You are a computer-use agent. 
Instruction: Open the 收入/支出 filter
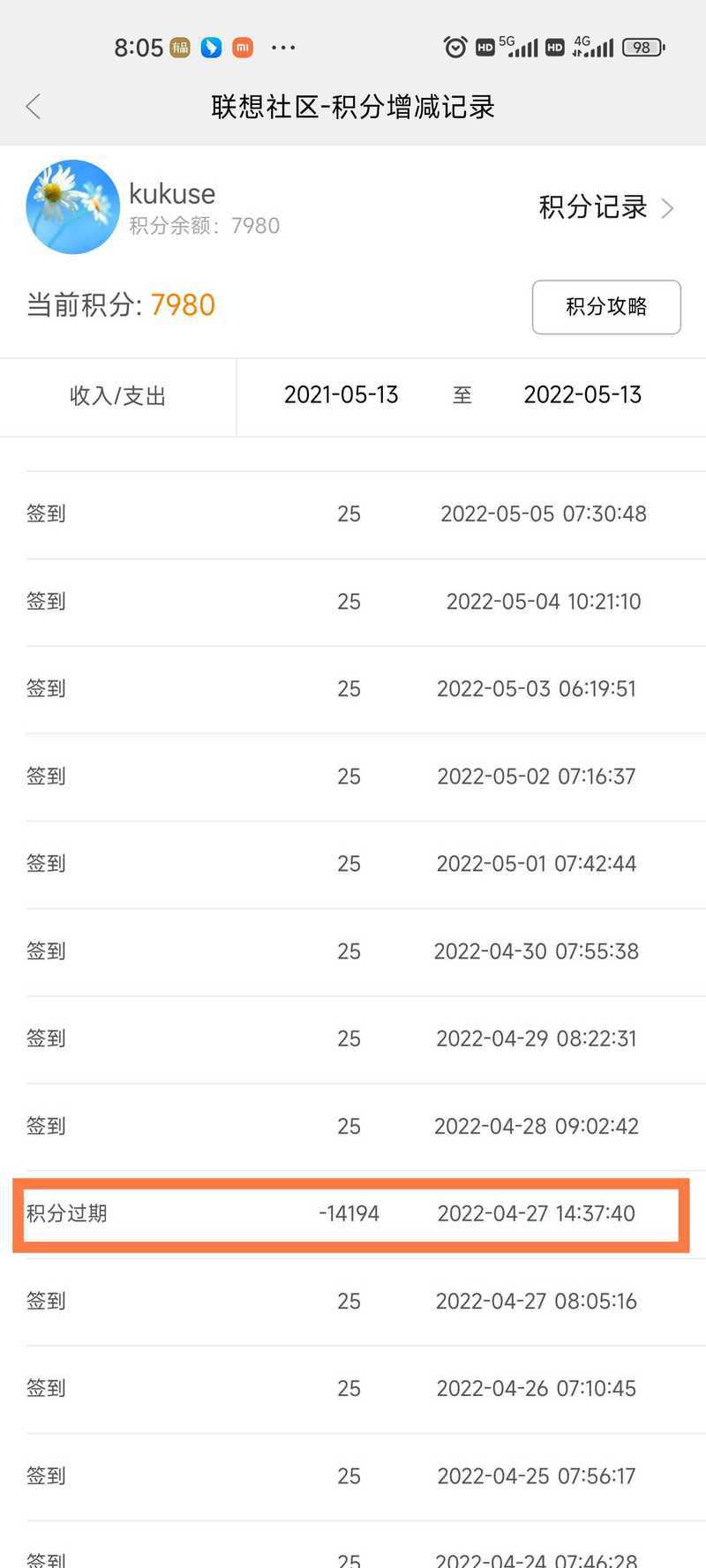(118, 396)
